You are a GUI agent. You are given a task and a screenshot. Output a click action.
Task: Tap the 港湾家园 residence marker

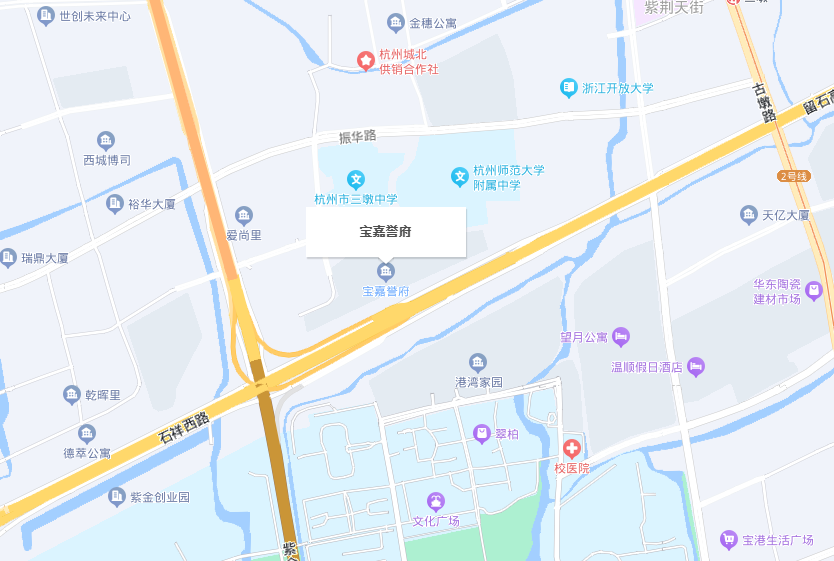click(x=478, y=362)
